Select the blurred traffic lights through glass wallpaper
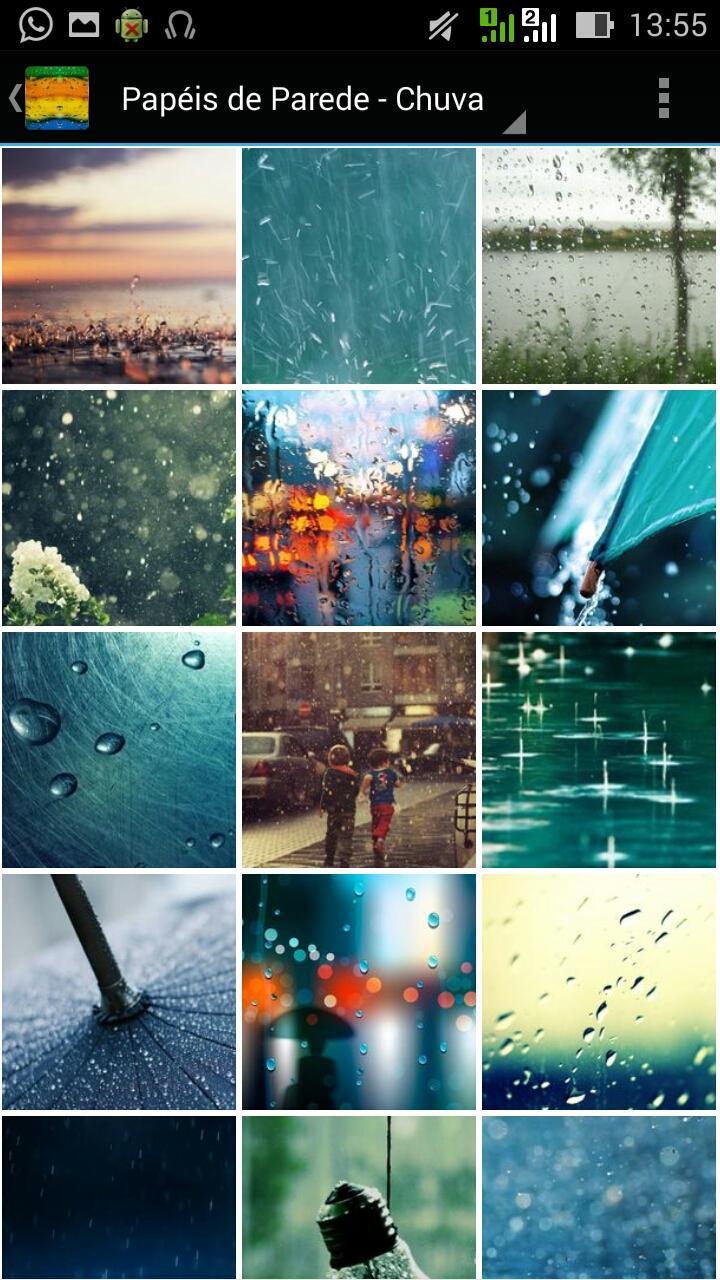 coord(358,507)
